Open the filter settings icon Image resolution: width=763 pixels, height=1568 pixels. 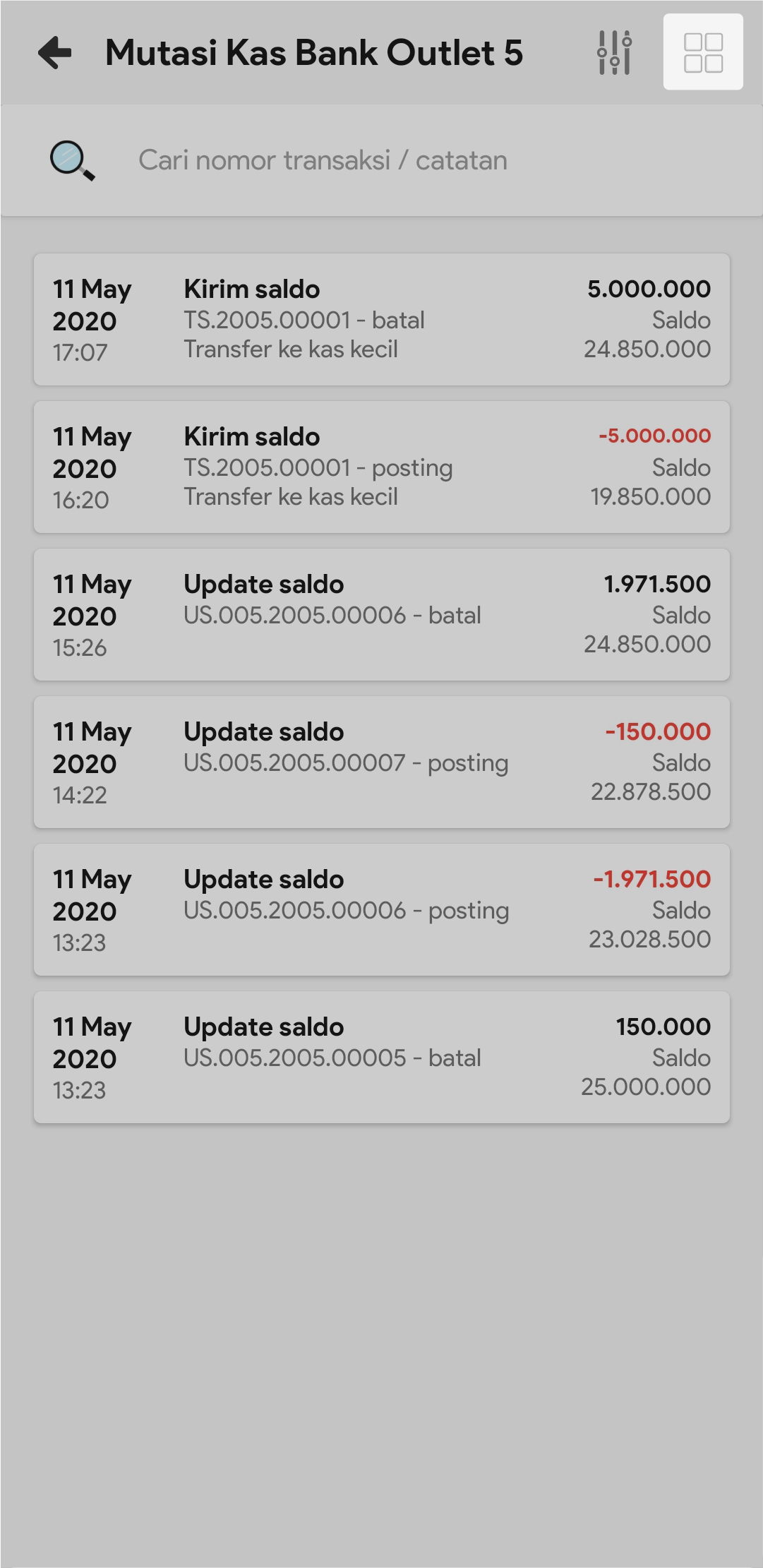(x=614, y=53)
